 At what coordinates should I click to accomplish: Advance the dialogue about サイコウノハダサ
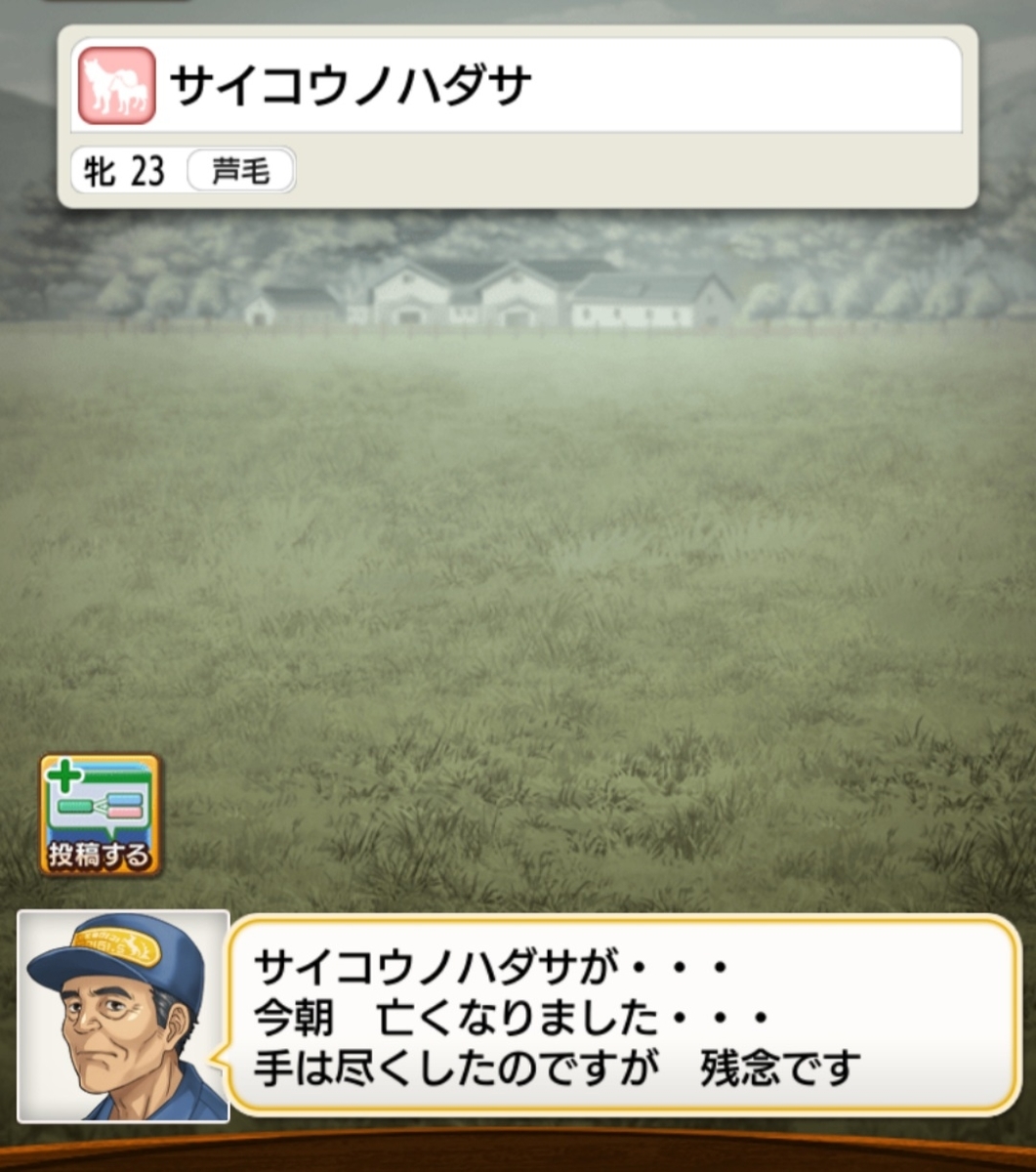tap(623, 1016)
